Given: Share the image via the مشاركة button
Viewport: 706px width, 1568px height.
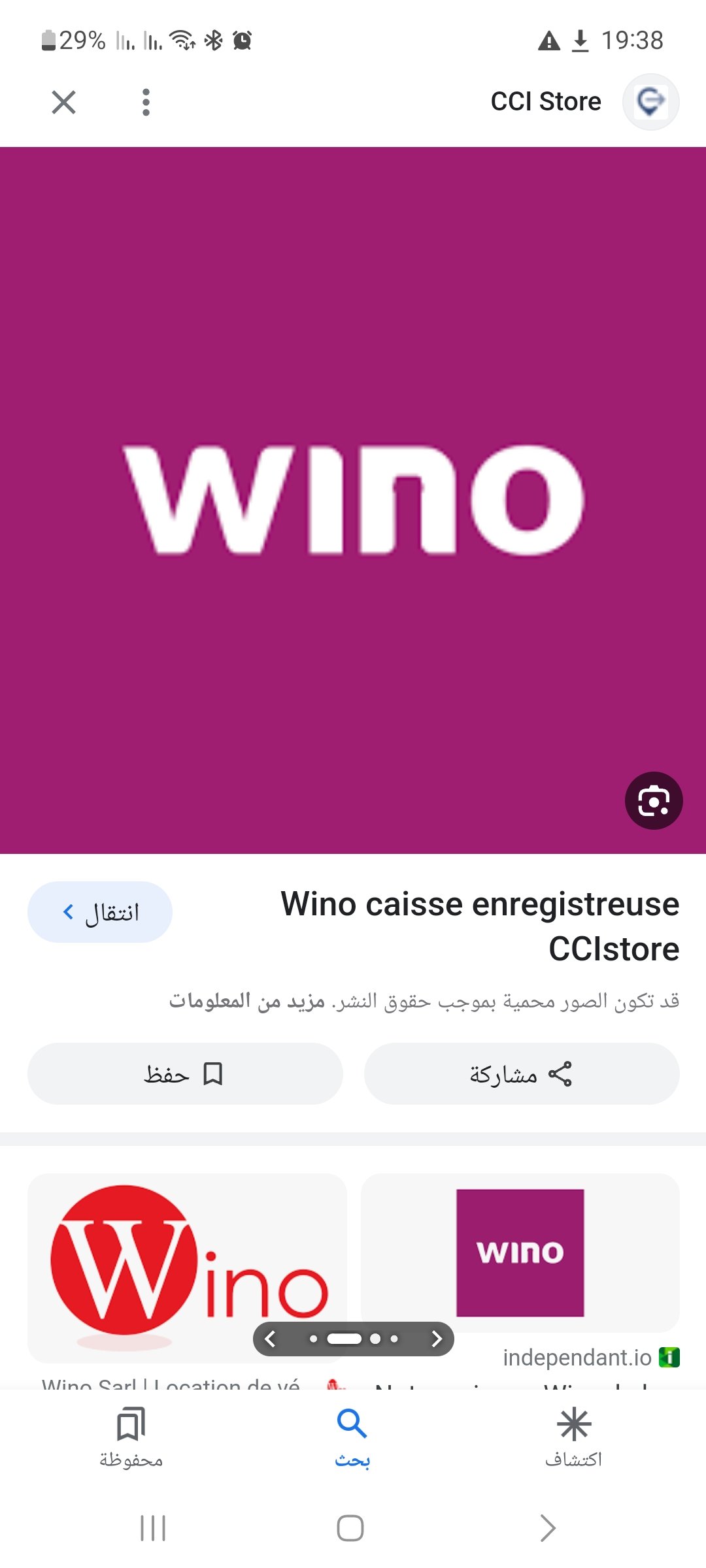Looking at the screenshot, I should 522,1074.
